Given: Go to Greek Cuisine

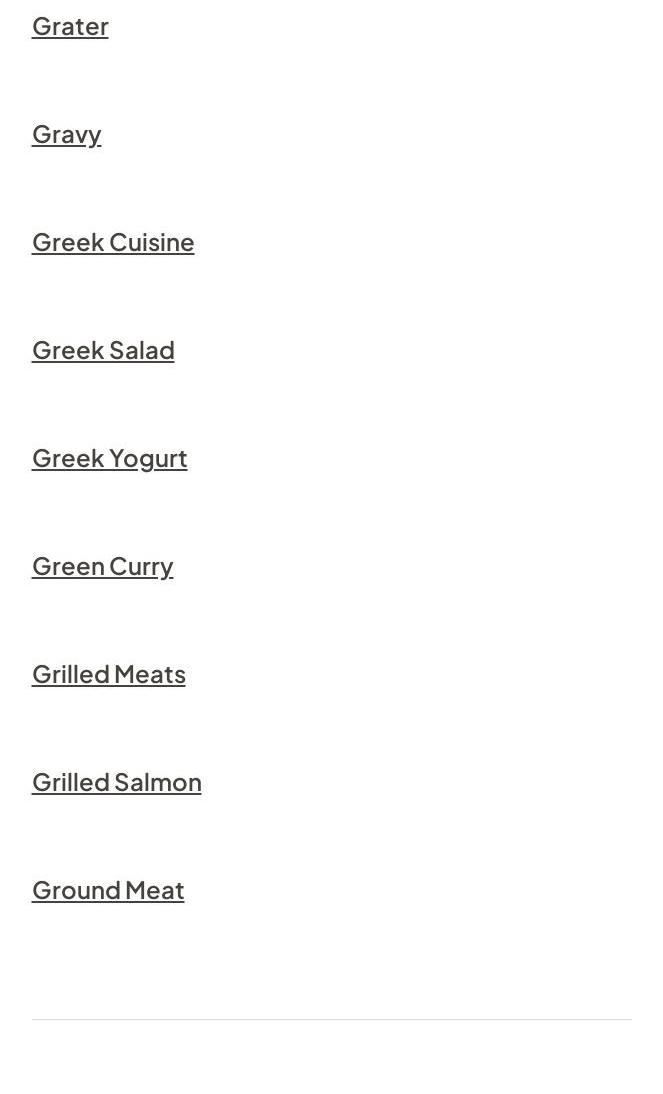Looking at the screenshot, I should click(113, 242).
